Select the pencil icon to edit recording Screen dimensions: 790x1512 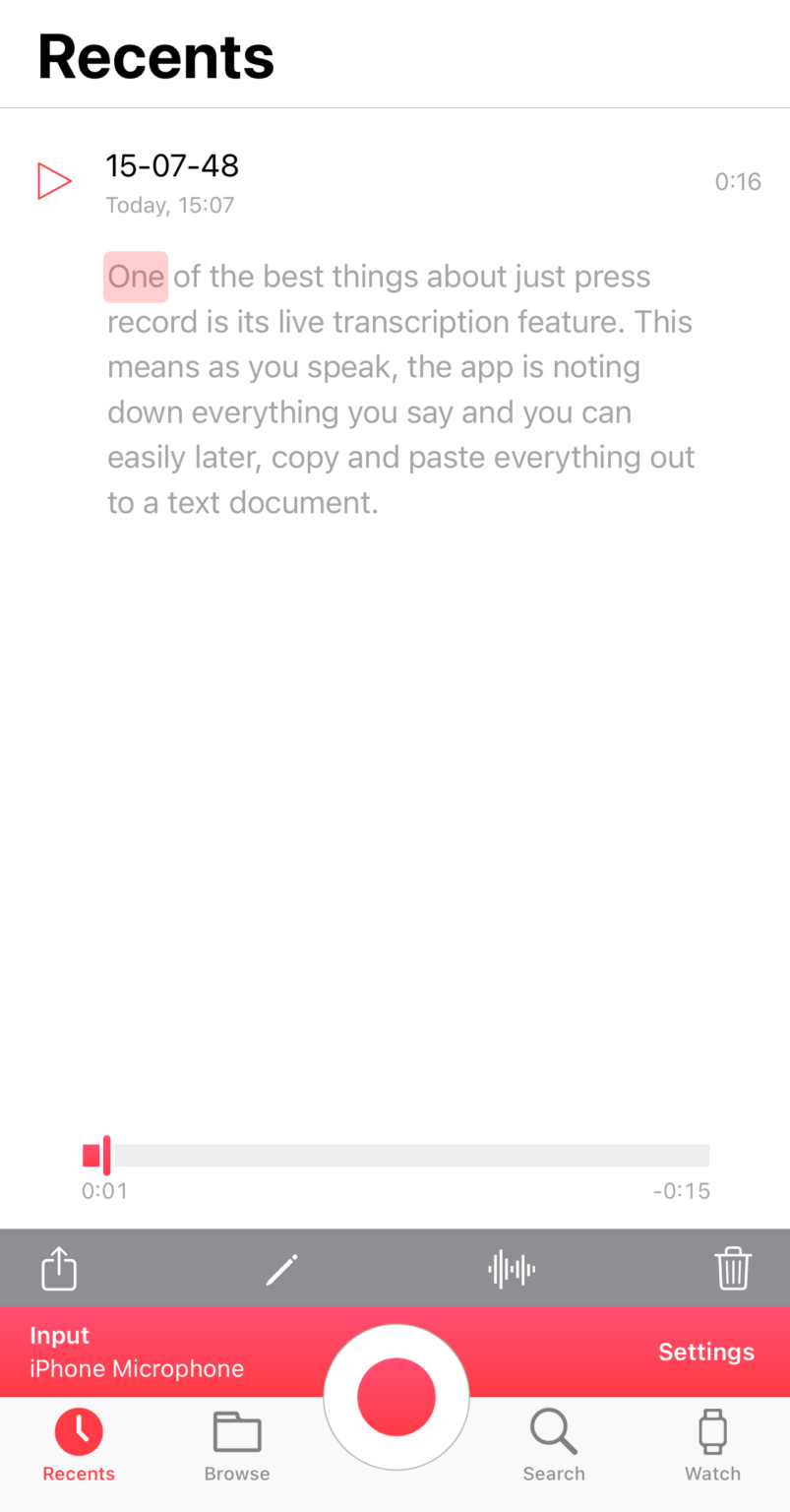281,1269
